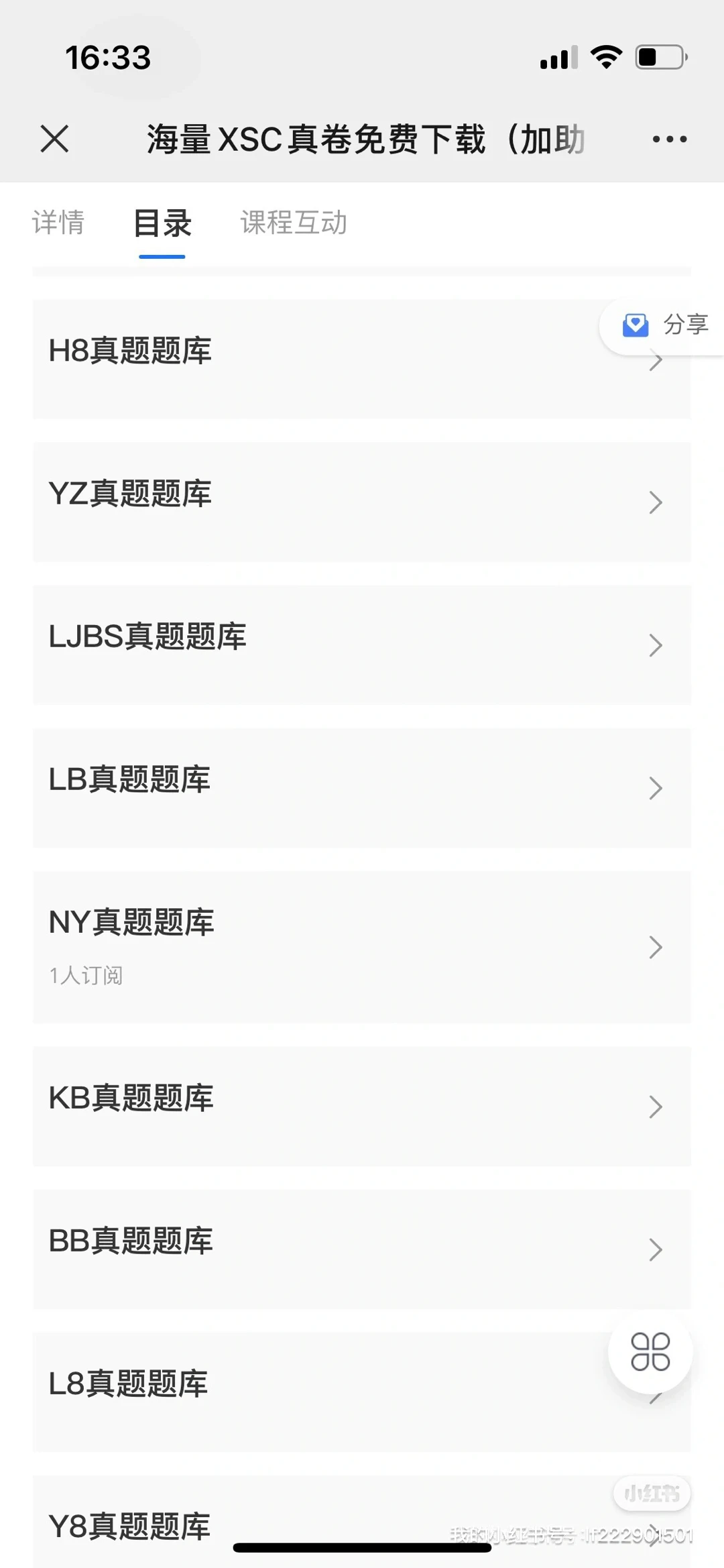Open KB真题题库

tap(362, 1106)
